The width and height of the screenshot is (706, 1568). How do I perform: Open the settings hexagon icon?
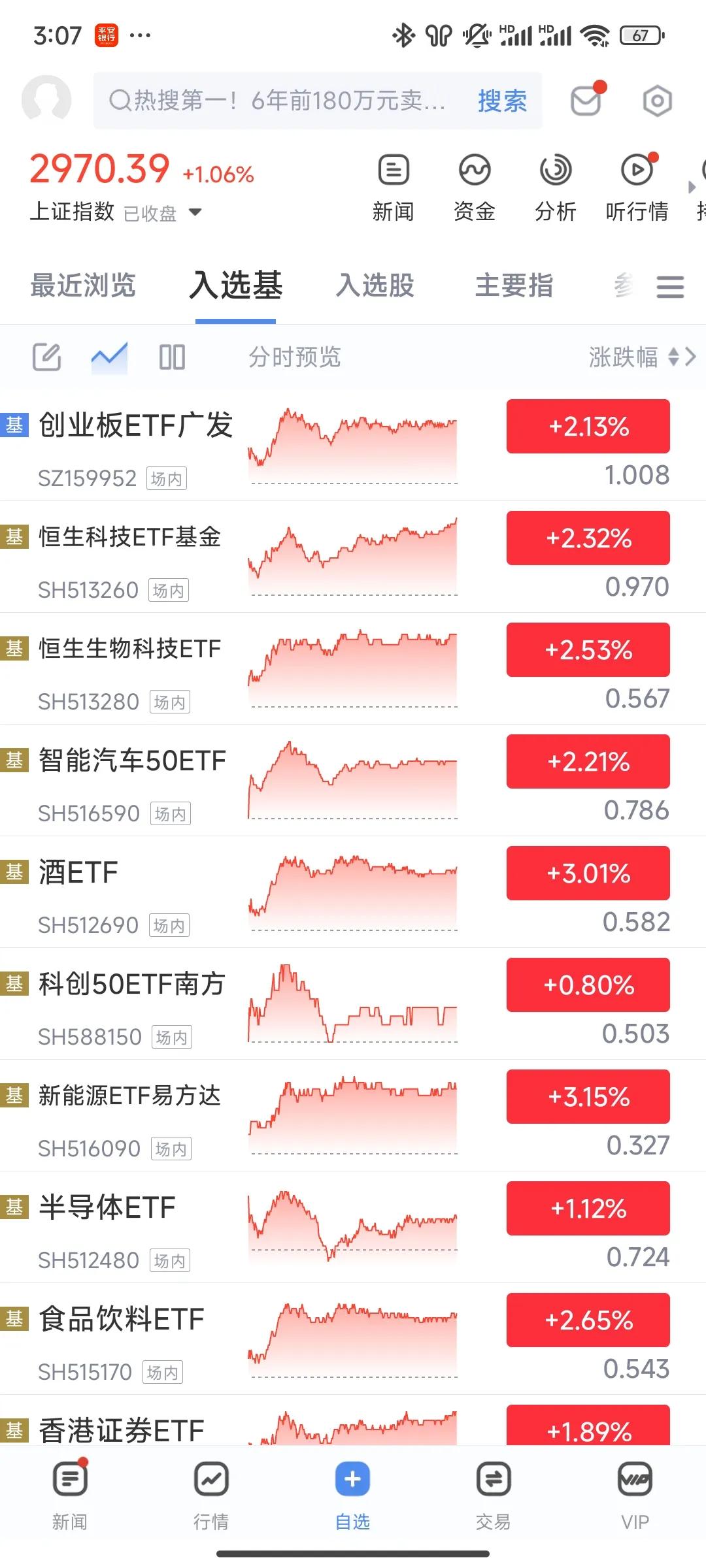tap(657, 101)
